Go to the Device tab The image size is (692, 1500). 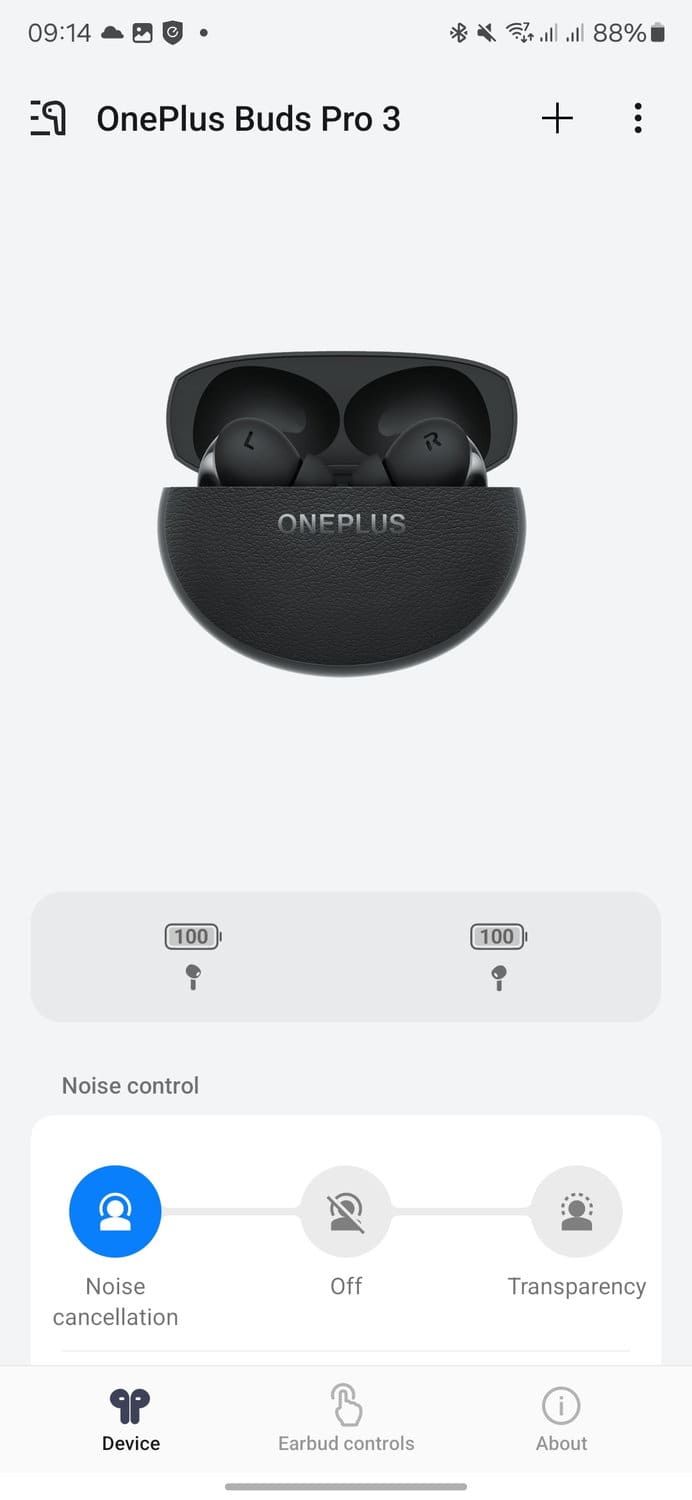click(131, 1420)
